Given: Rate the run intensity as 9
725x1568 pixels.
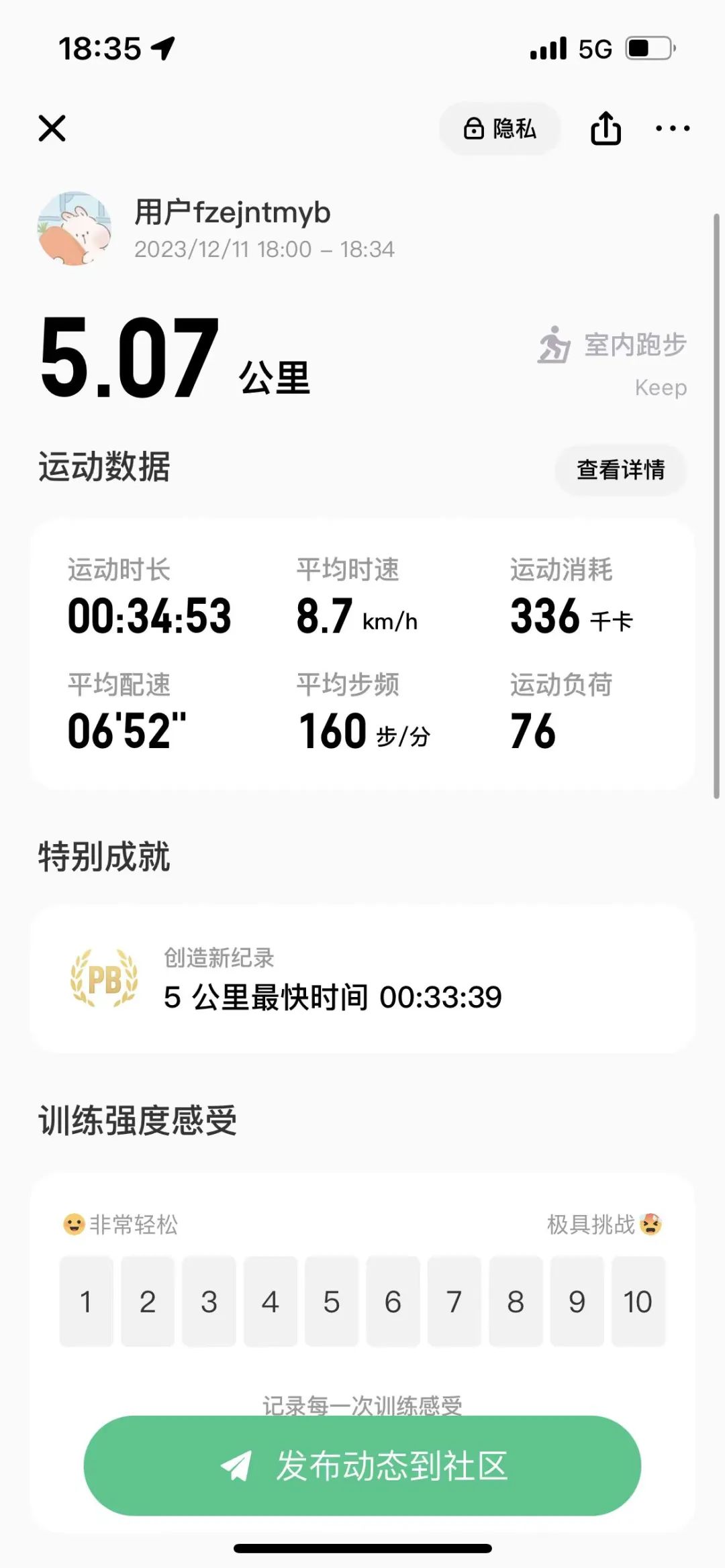Looking at the screenshot, I should 577,1302.
